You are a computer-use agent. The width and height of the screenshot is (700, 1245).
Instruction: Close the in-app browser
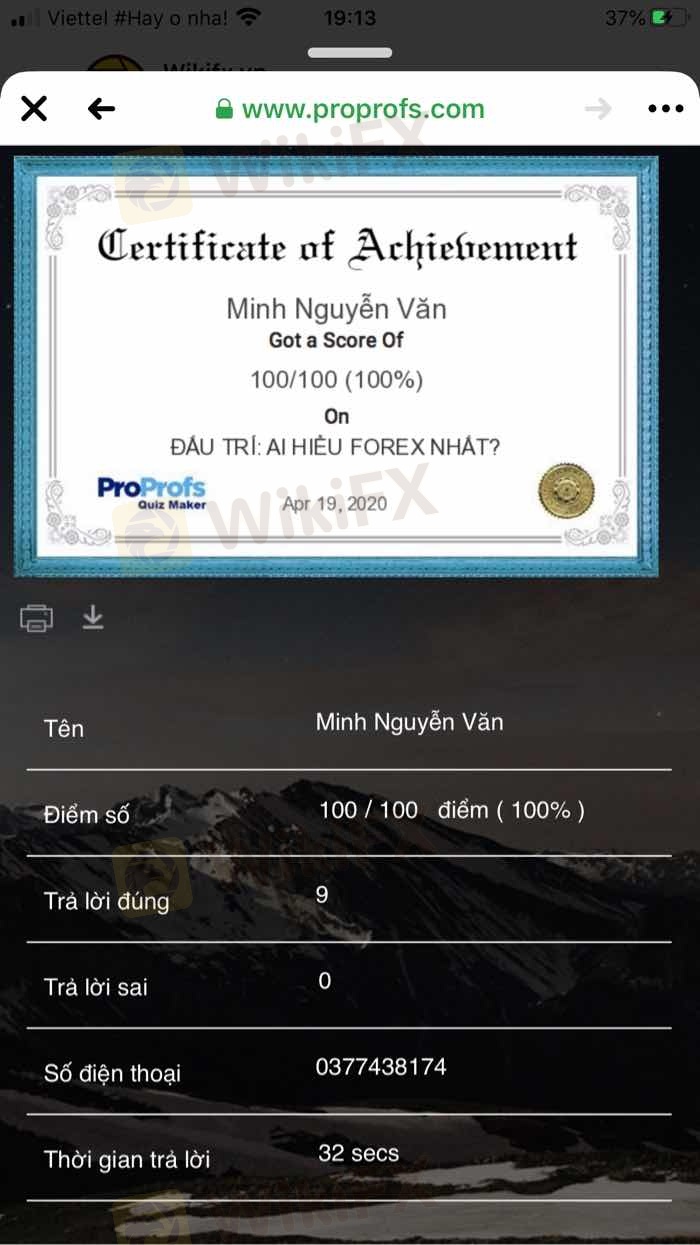pyautogui.click(x=34, y=109)
